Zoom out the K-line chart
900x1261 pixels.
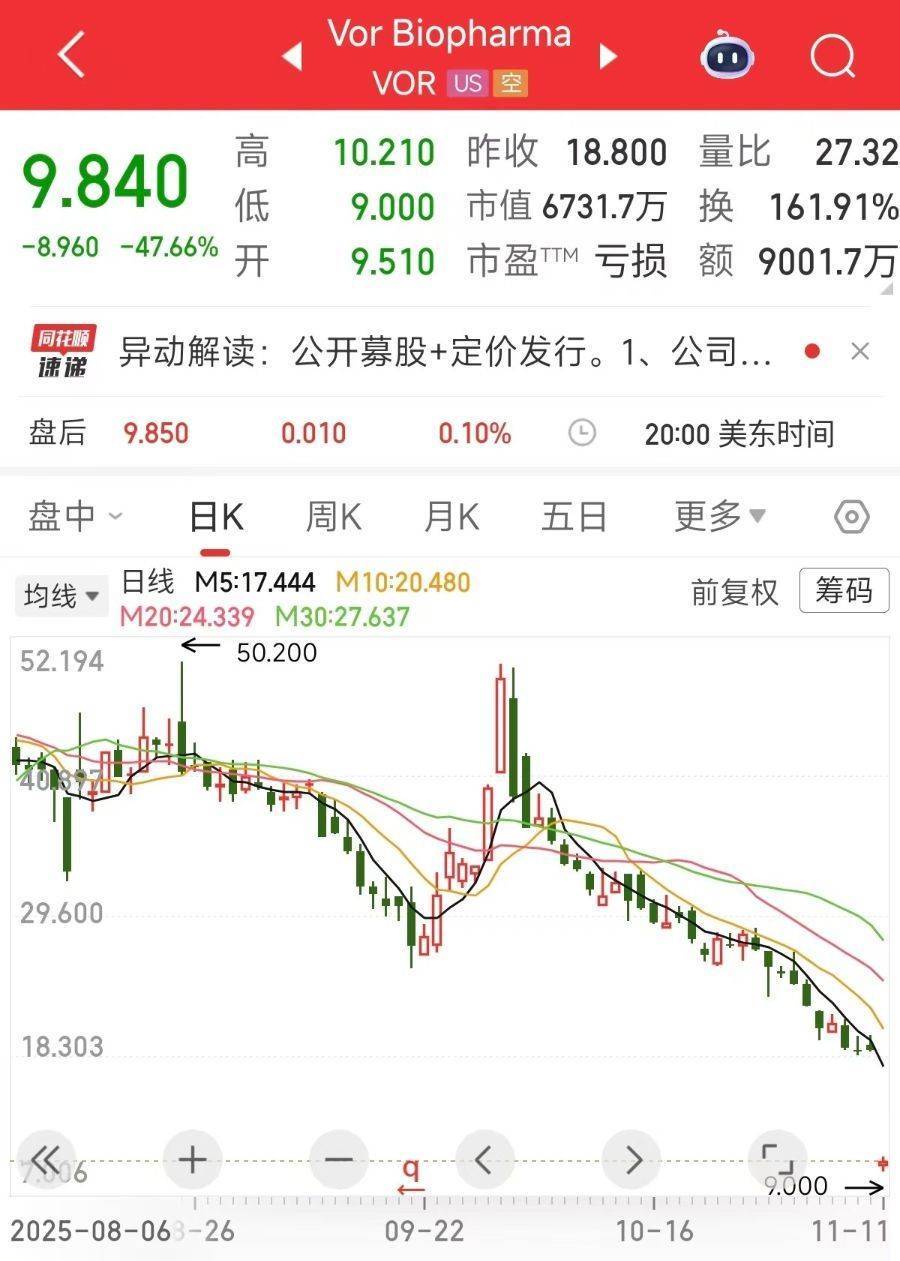coord(339,1160)
